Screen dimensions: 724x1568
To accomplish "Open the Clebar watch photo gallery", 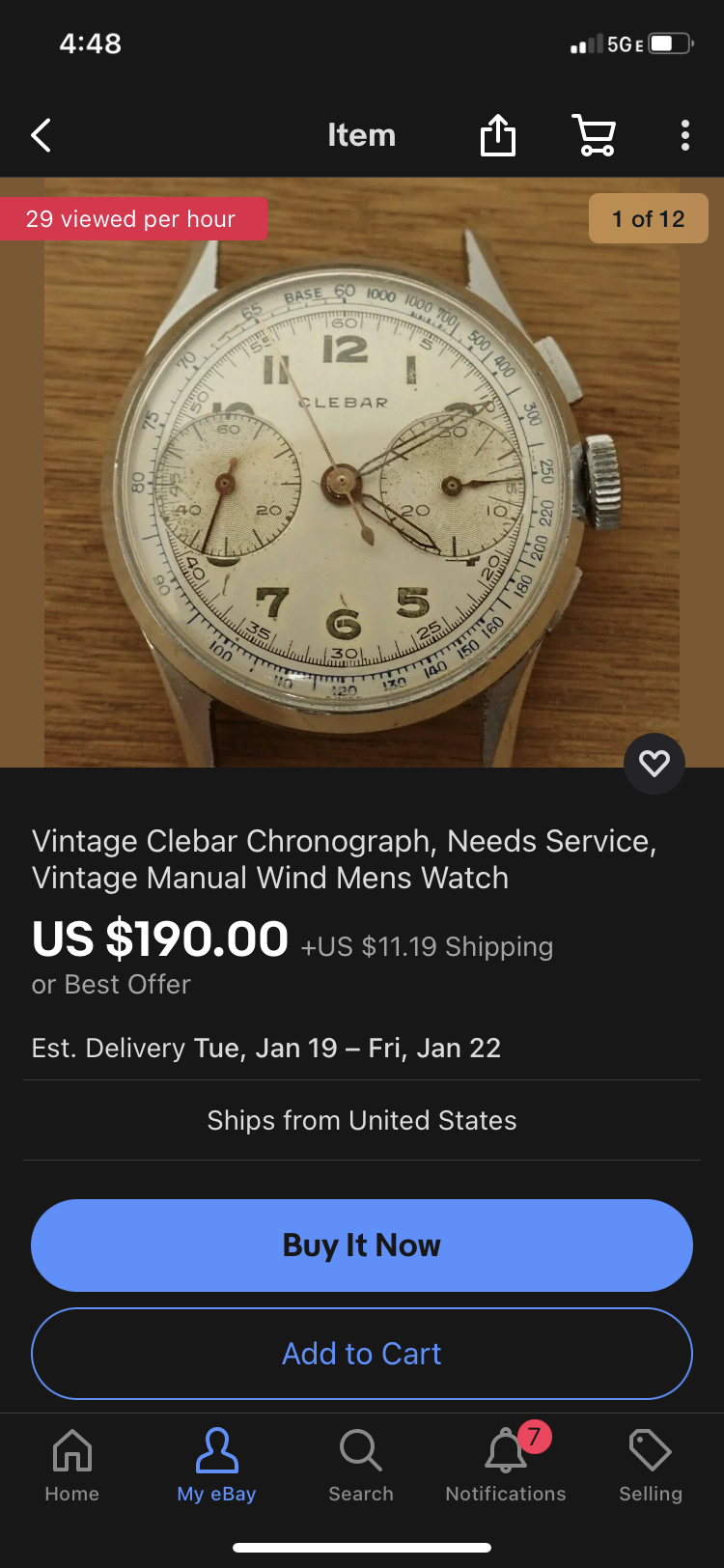I will (362, 473).
